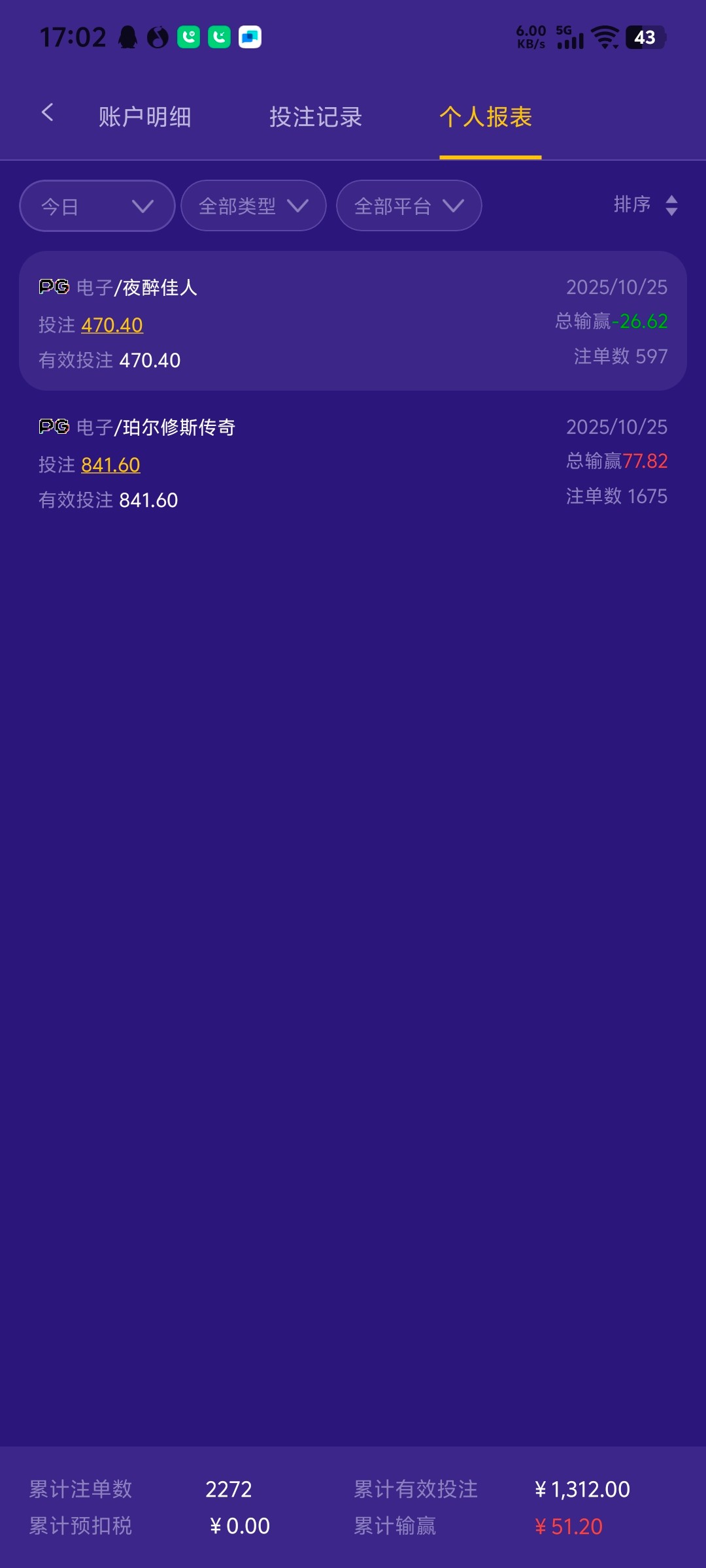Image resolution: width=706 pixels, height=1568 pixels.
Task: Open the 全部平台 platform filter dropdown
Action: tap(408, 205)
